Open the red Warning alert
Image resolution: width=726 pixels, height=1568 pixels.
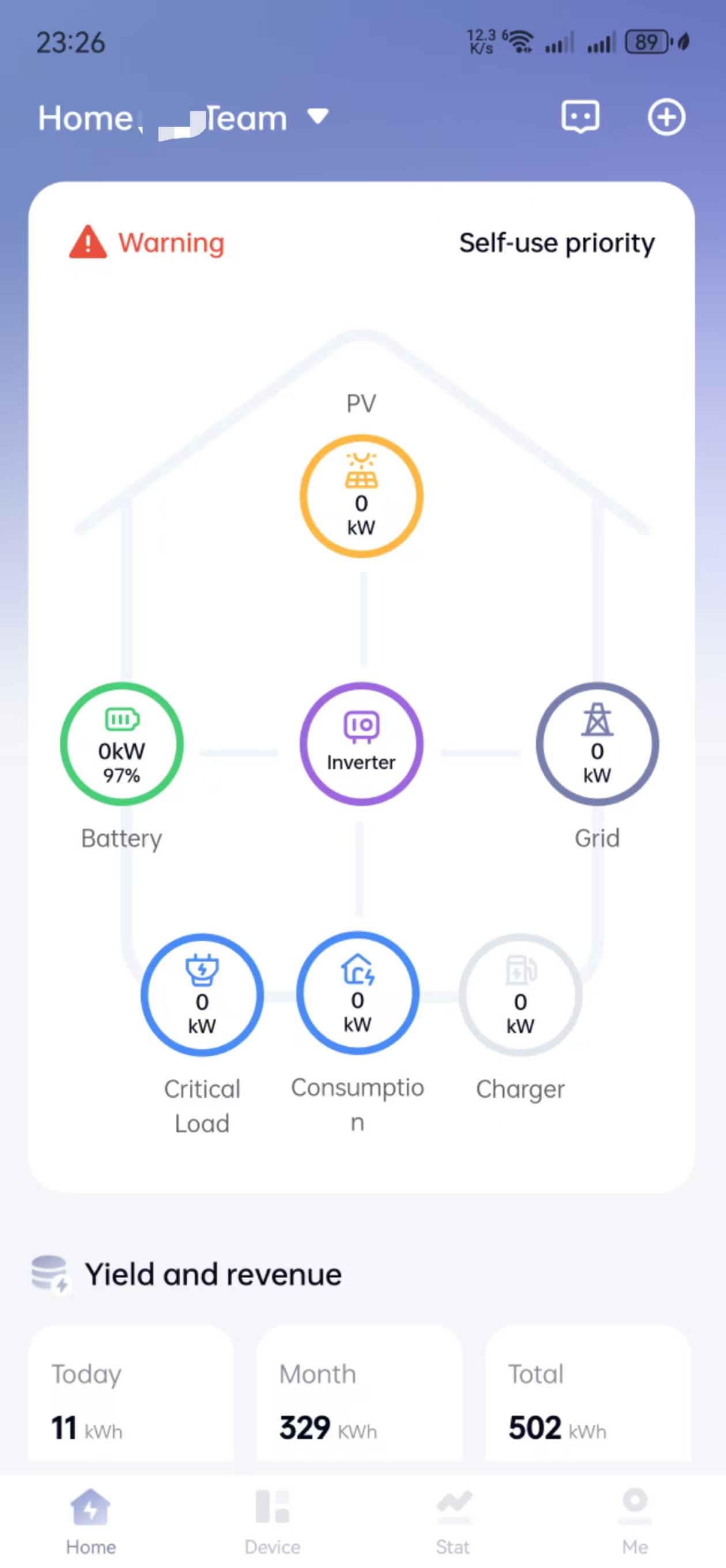tap(147, 243)
